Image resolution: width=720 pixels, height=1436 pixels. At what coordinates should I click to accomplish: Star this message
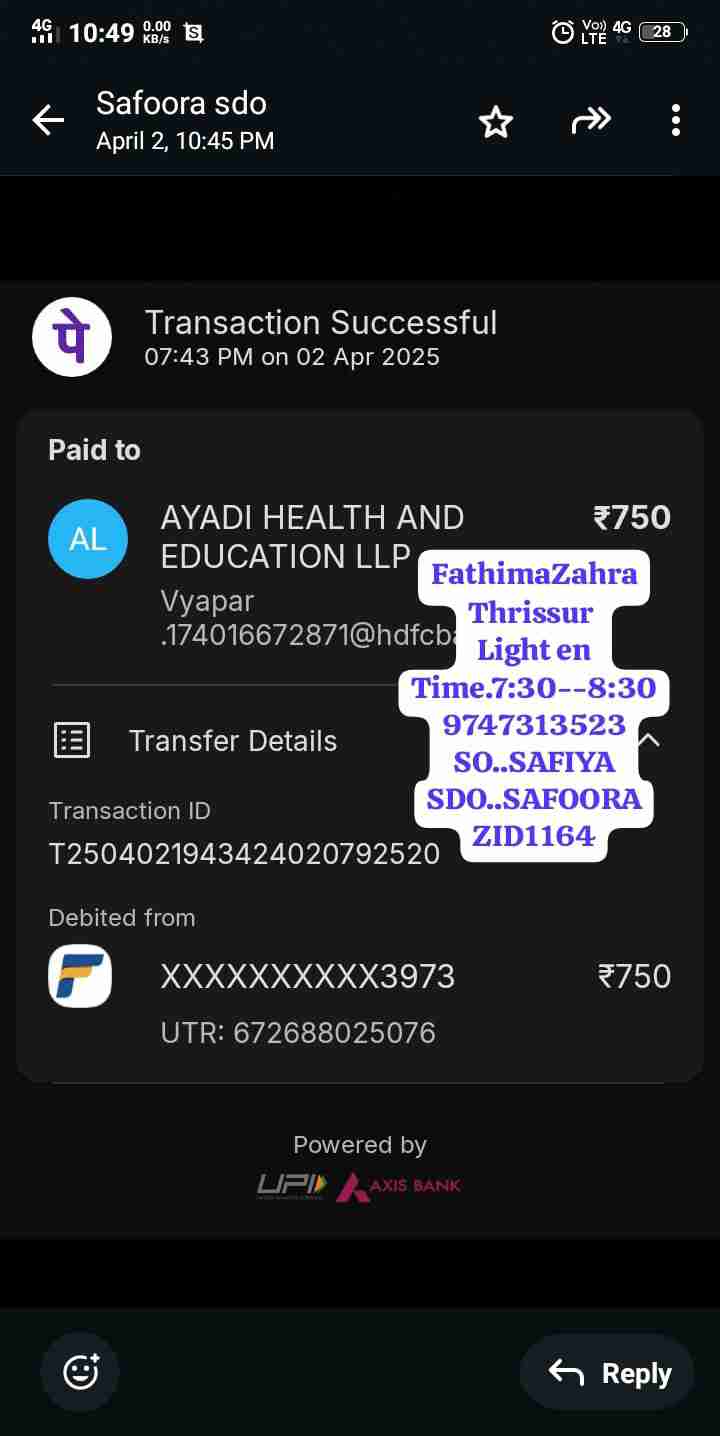pos(495,122)
